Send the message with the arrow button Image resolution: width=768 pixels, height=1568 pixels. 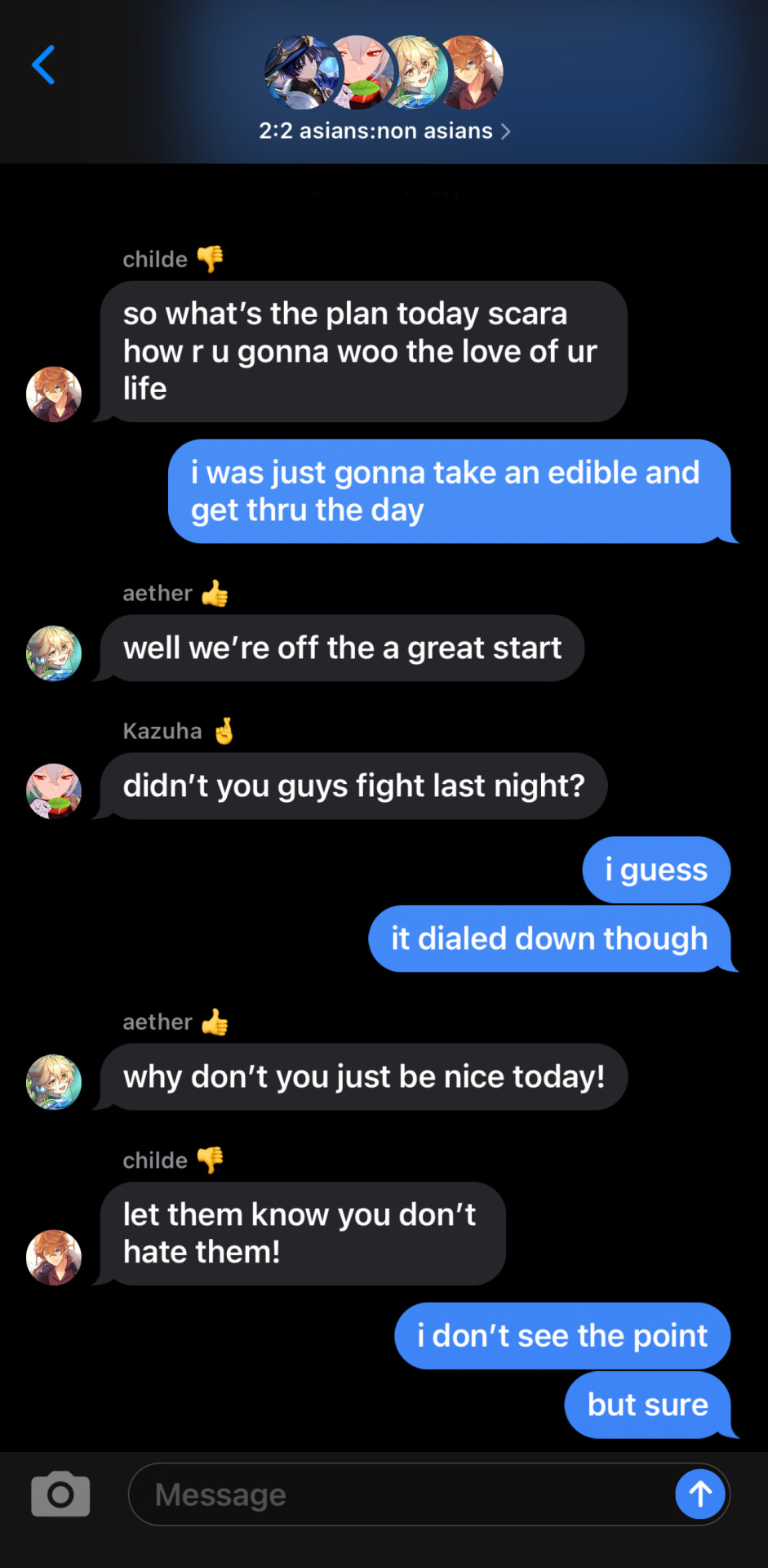point(700,1494)
